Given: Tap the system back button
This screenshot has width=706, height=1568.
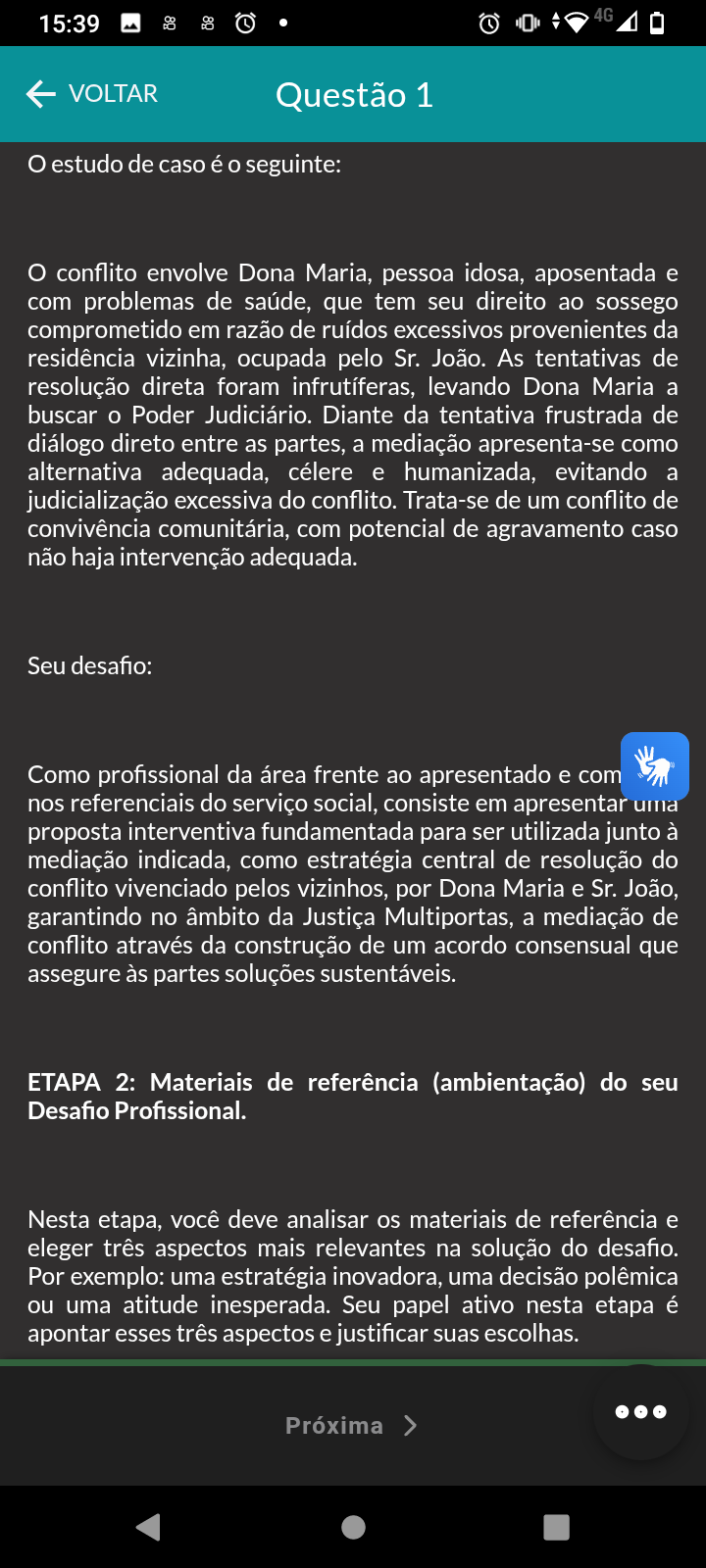Looking at the screenshot, I should pyautogui.click(x=149, y=1527).
